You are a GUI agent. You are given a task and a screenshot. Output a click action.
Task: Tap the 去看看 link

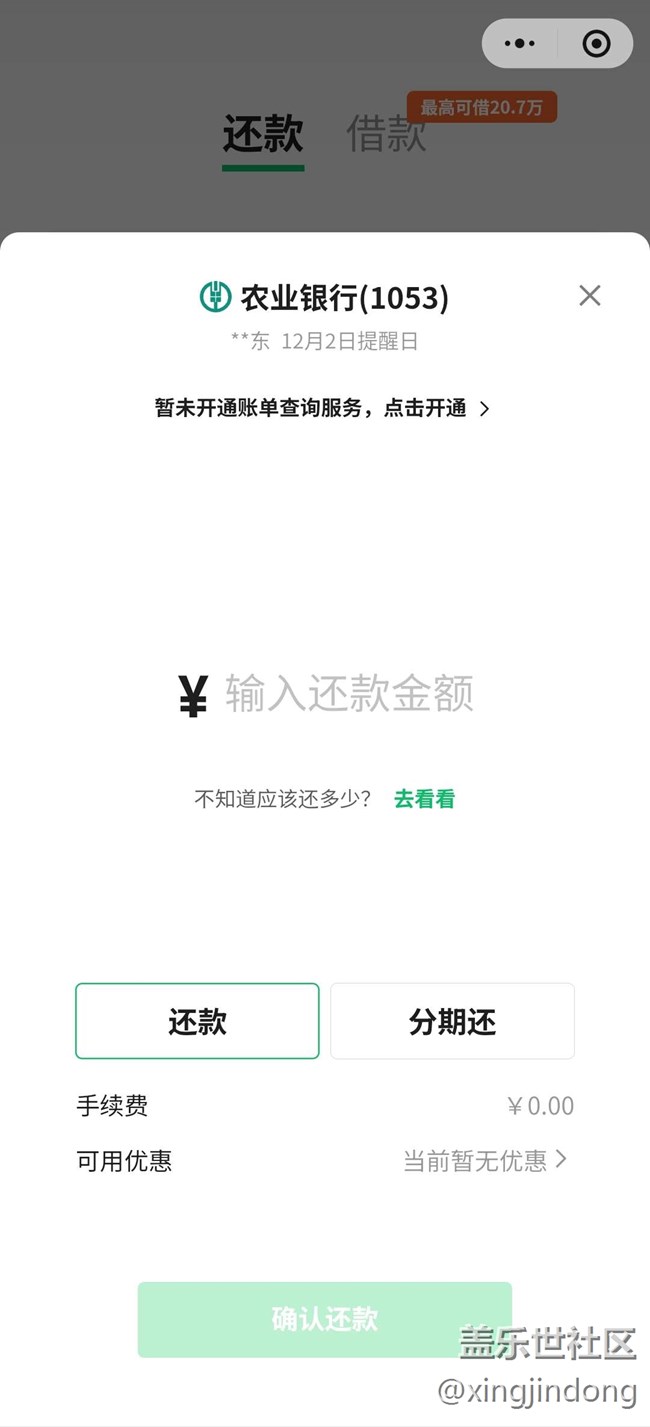pyautogui.click(x=424, y=799)
